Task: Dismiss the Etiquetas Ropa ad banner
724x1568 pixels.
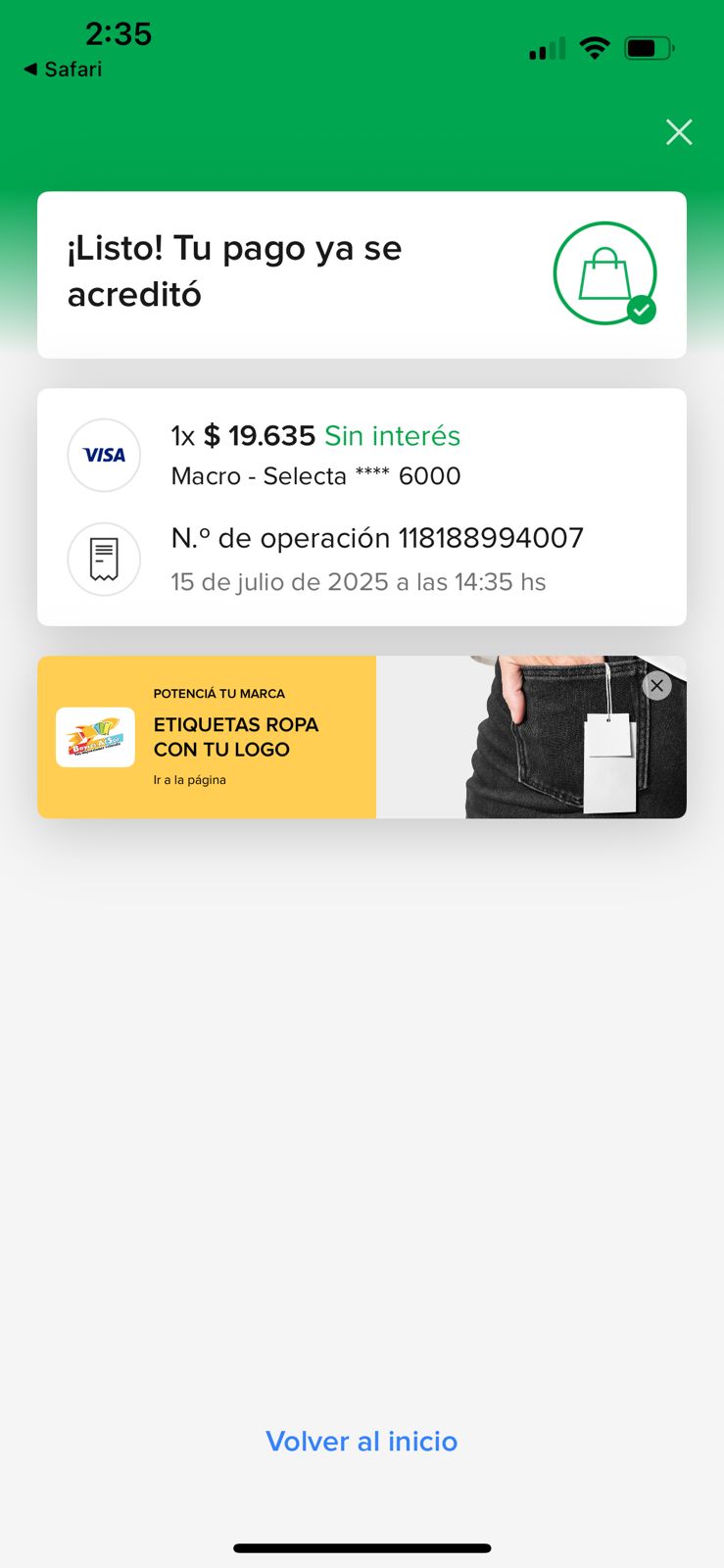Action: pyautogui.click(x=657, y=686)
